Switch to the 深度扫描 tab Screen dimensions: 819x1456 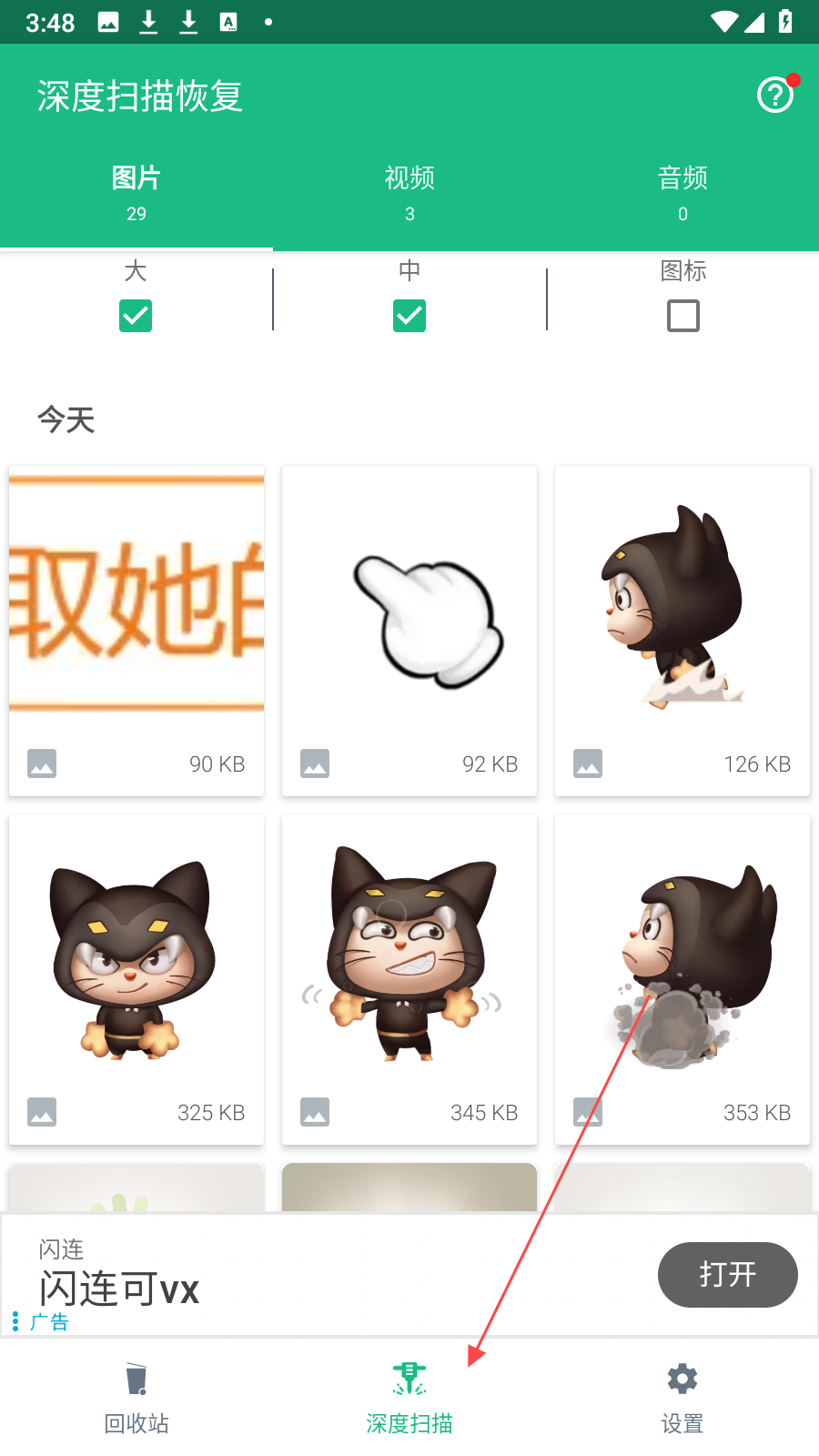coord(409,1398)
